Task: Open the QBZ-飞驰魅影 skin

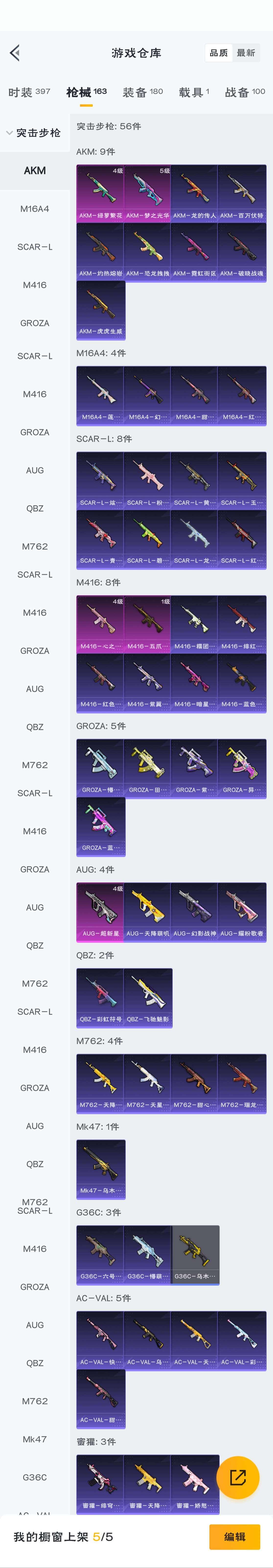Action: click(148, 996)
